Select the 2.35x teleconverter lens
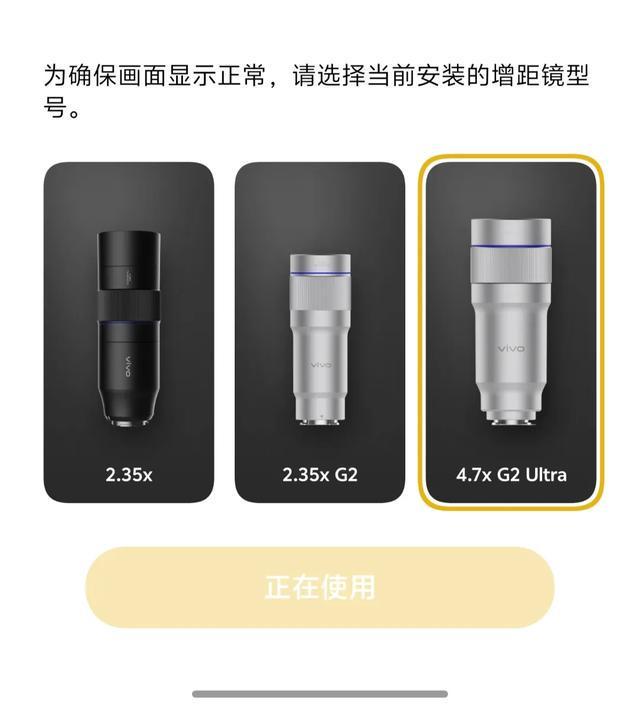Image resolution: width=640 pixels, height=709 pixels. (x=128, y=333)
